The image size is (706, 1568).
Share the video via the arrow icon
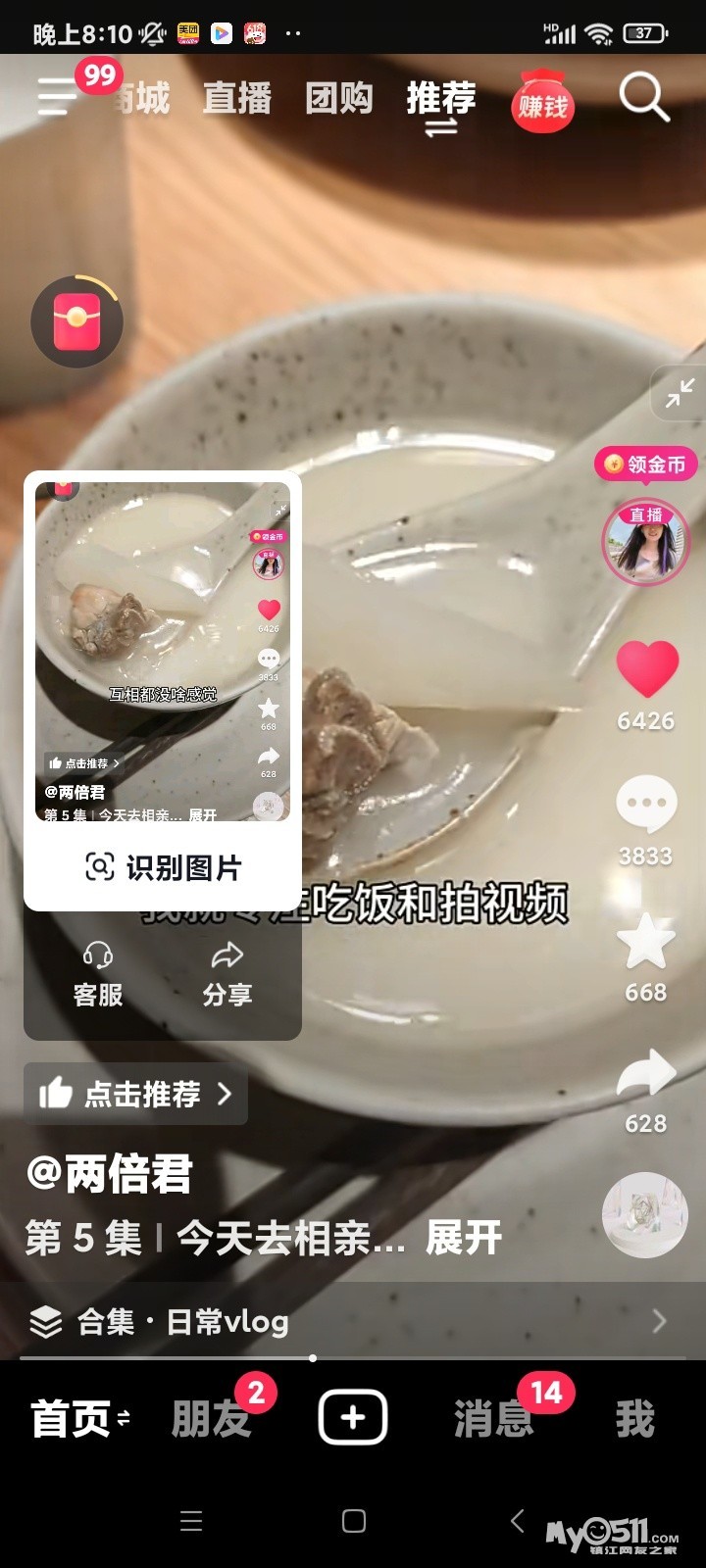tap(646, 1074)
